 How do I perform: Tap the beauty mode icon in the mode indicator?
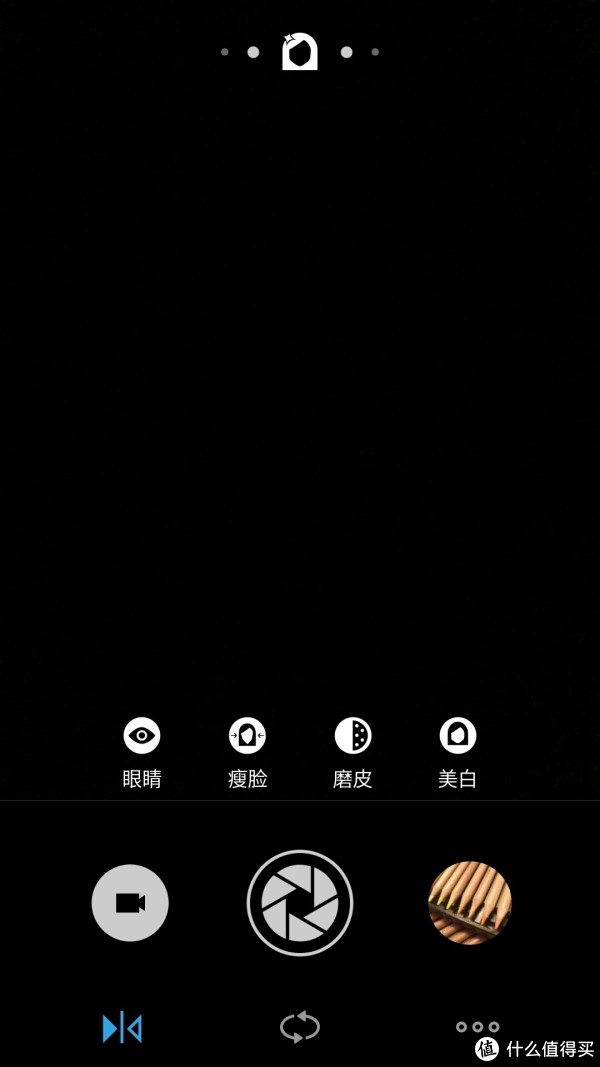point(300,52)
